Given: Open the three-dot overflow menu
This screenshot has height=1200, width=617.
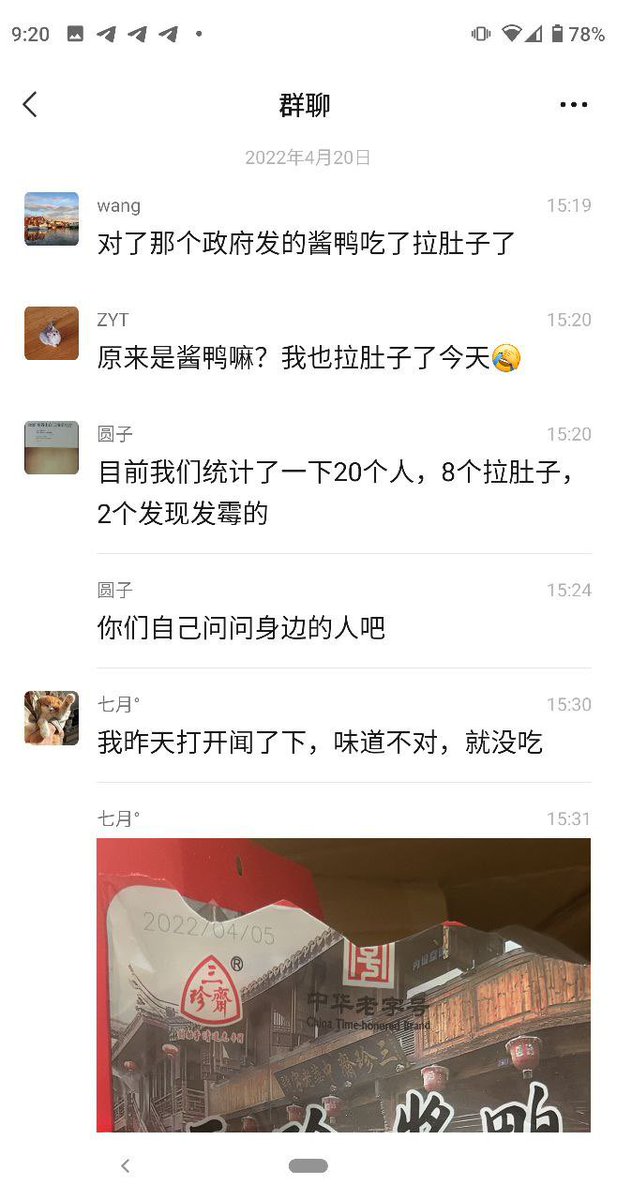Looking at the screenshot, I should click(x=573, y=105).
